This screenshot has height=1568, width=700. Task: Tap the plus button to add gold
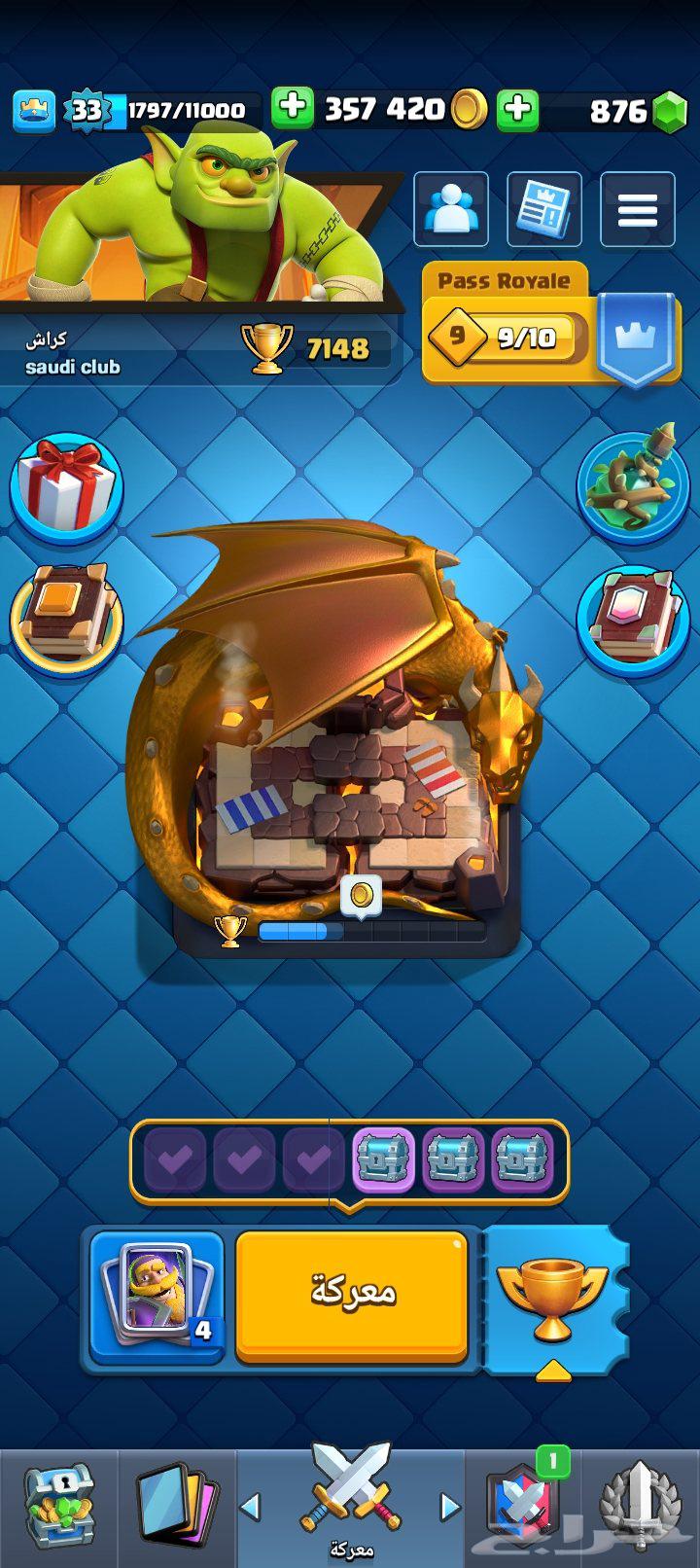coord(292,108)
